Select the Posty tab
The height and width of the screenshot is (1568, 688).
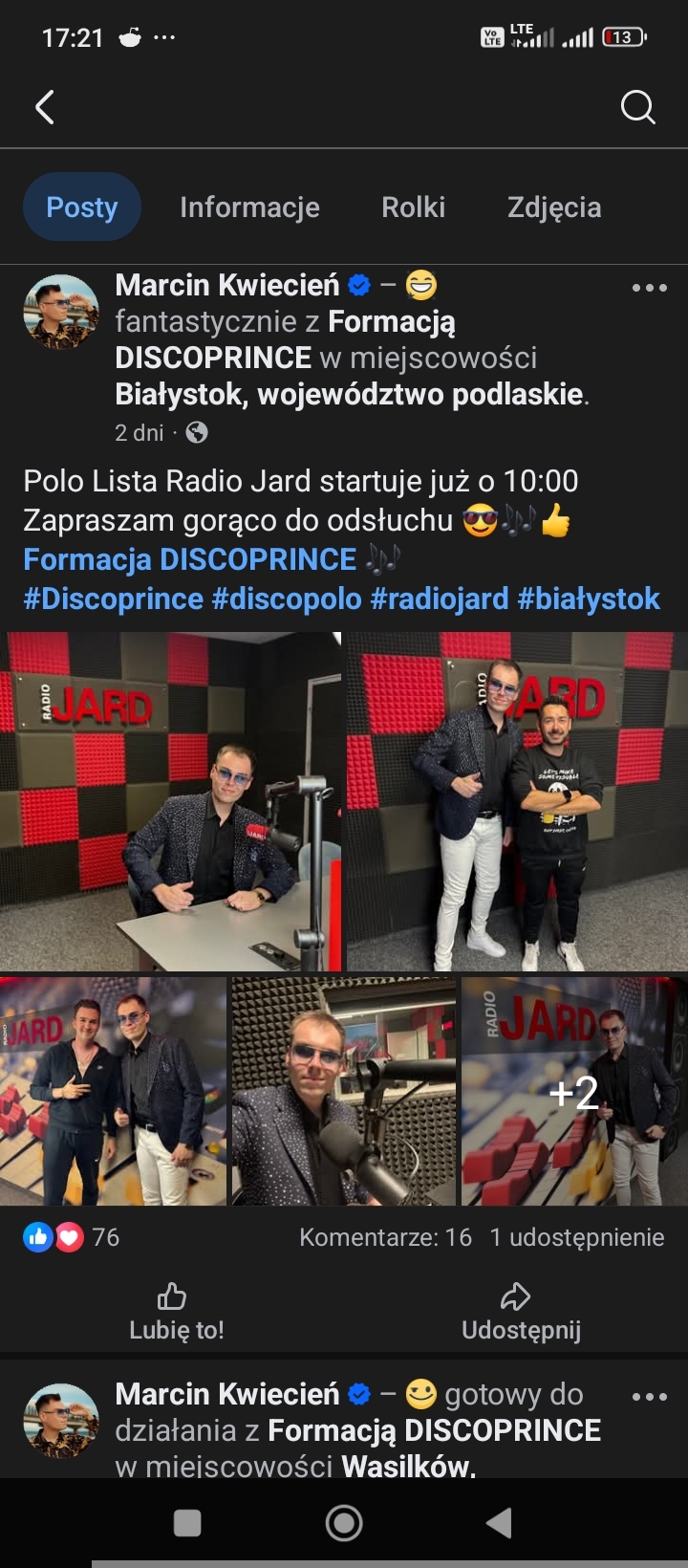tap(82, 207)
